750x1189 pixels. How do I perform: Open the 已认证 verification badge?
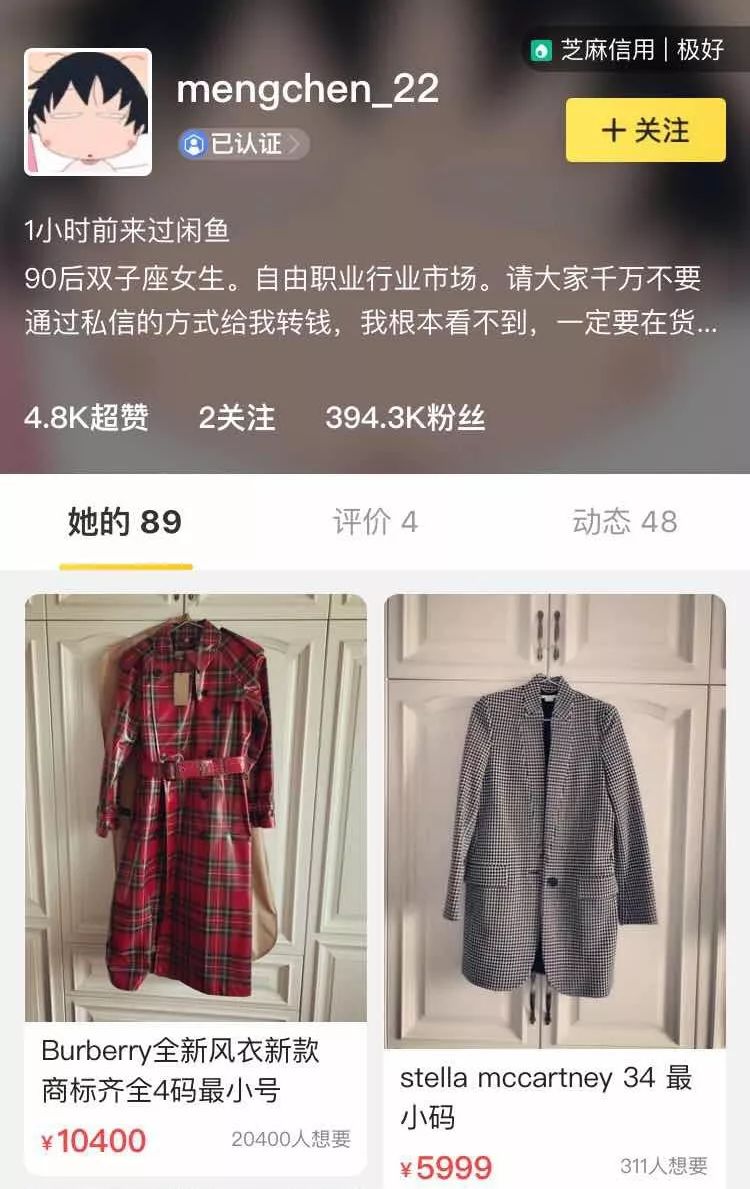point(243,144)
